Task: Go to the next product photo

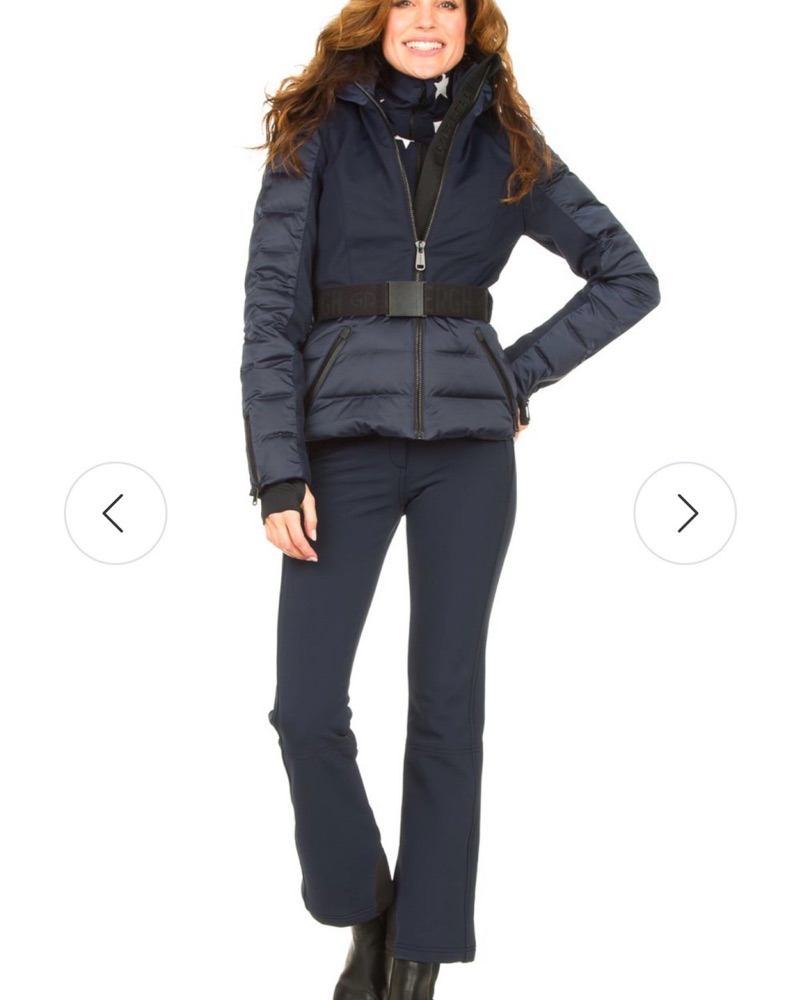Action: [x=685, y=513]
